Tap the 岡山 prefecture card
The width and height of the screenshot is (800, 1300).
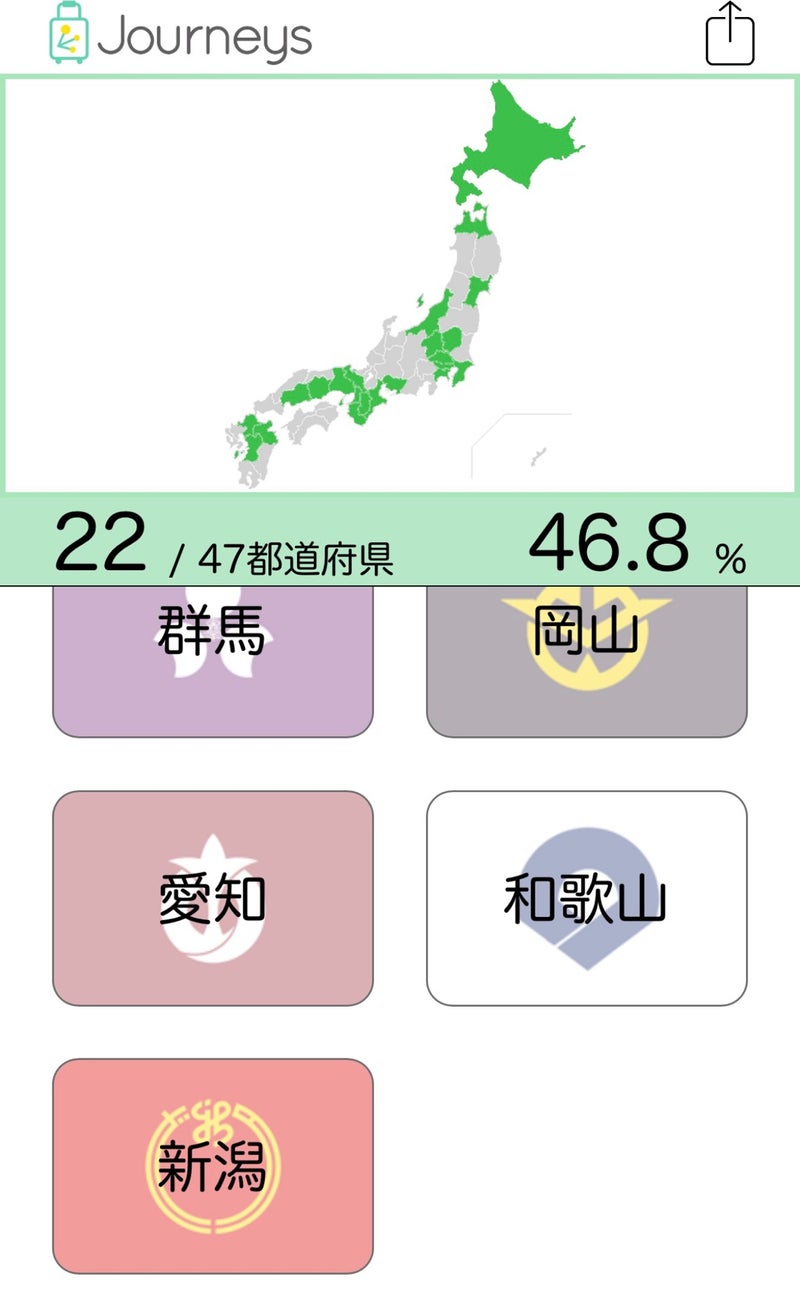[586, 661]
